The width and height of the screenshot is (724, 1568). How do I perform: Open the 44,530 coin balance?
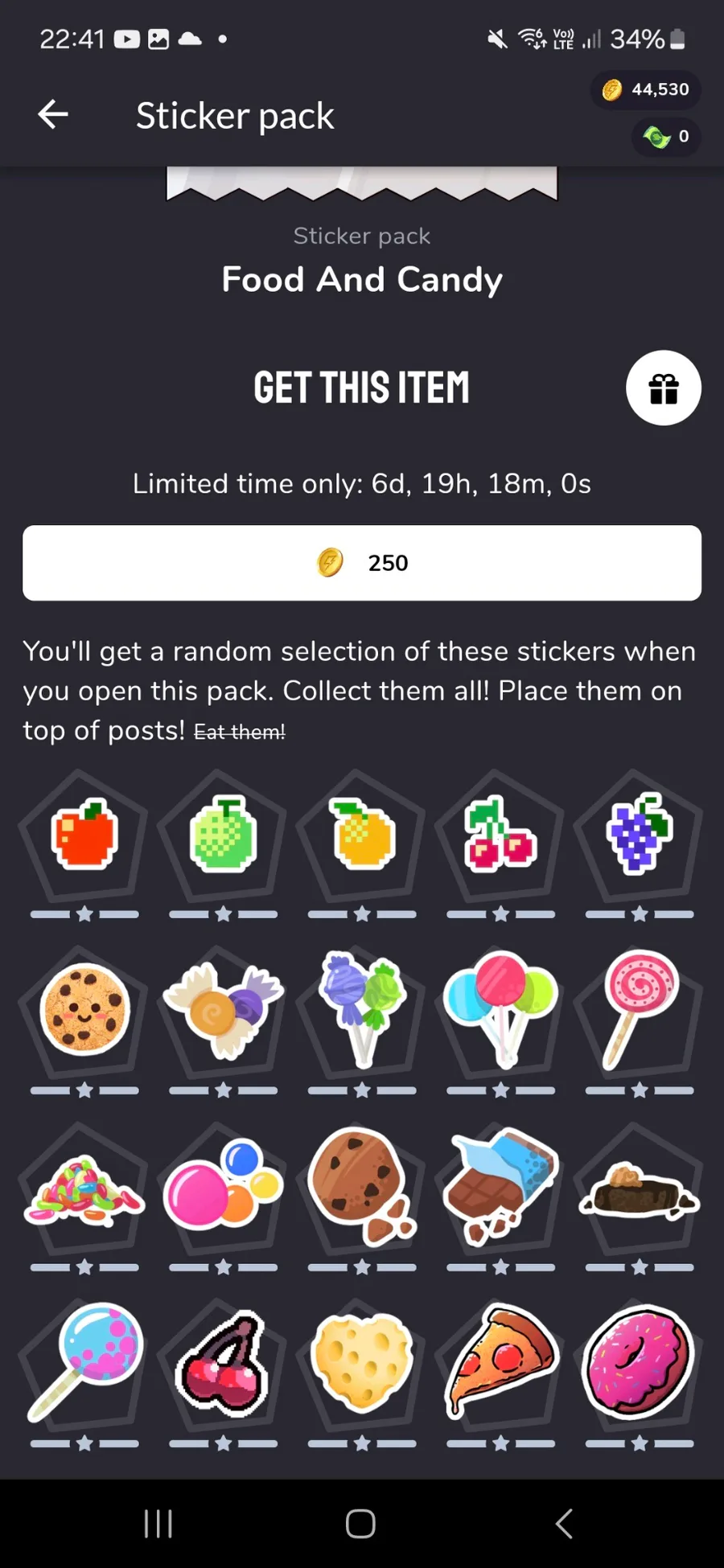(x=646, y=89)
